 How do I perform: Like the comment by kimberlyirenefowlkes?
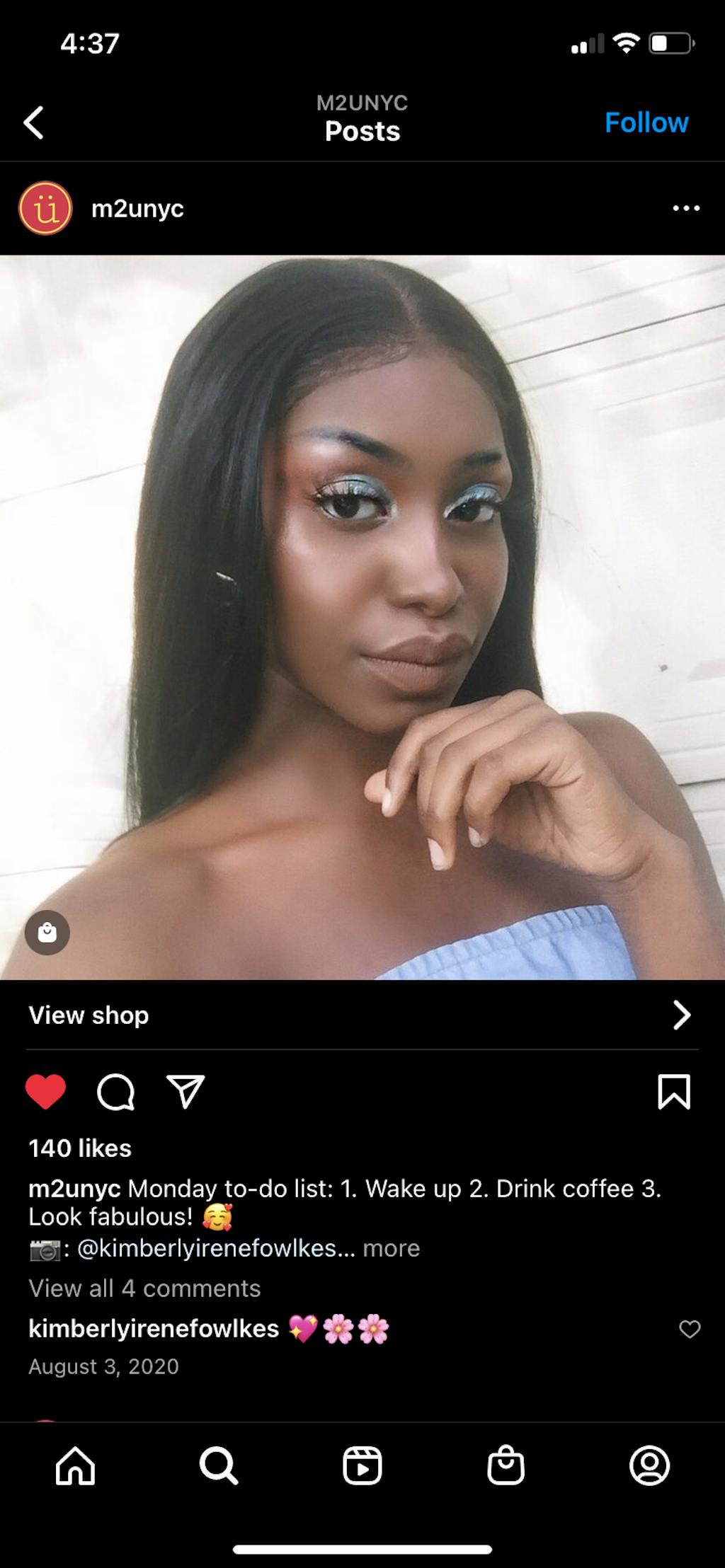[x=690, y=1330]
